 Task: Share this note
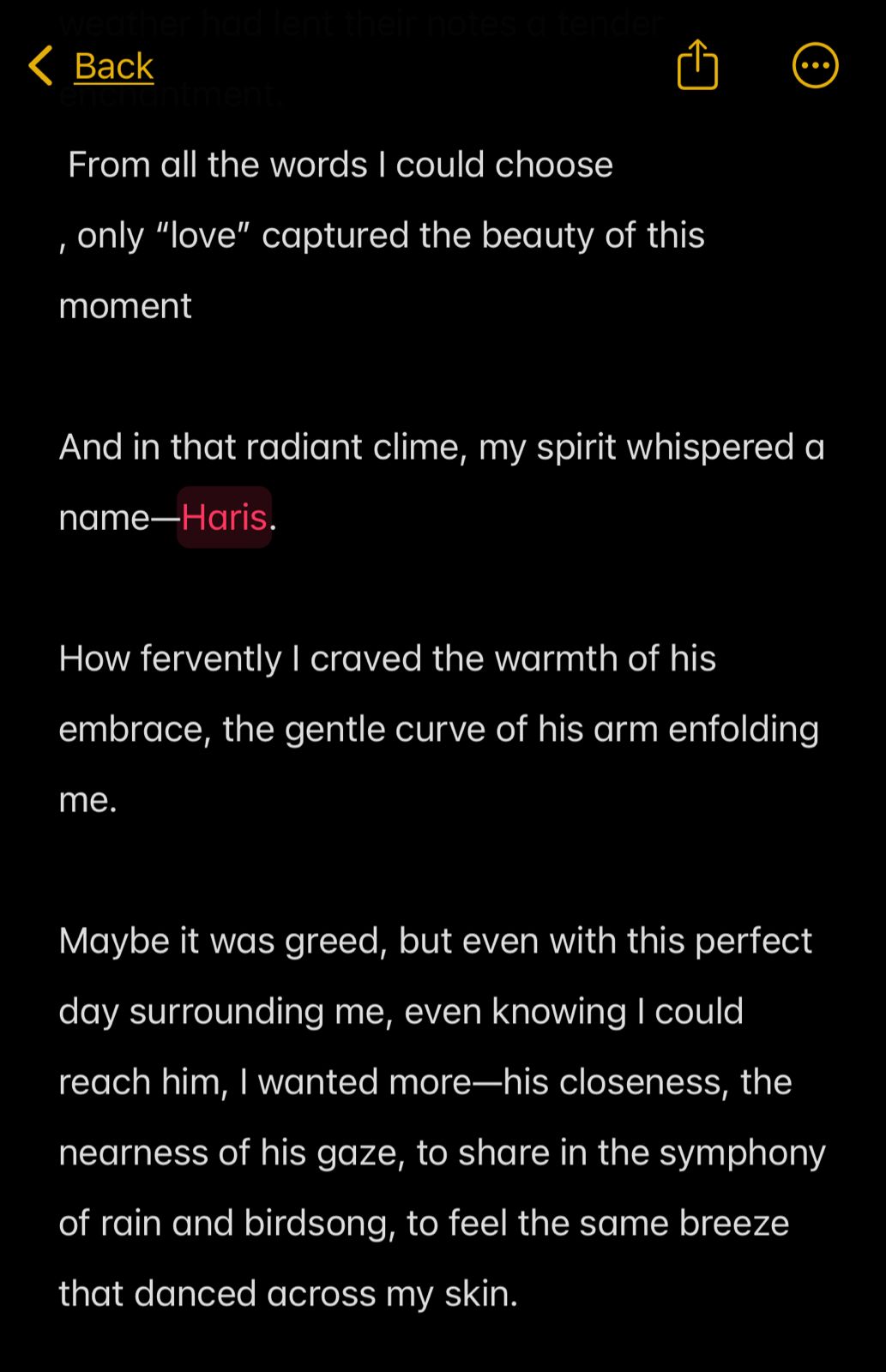click(x=696, y=65)
